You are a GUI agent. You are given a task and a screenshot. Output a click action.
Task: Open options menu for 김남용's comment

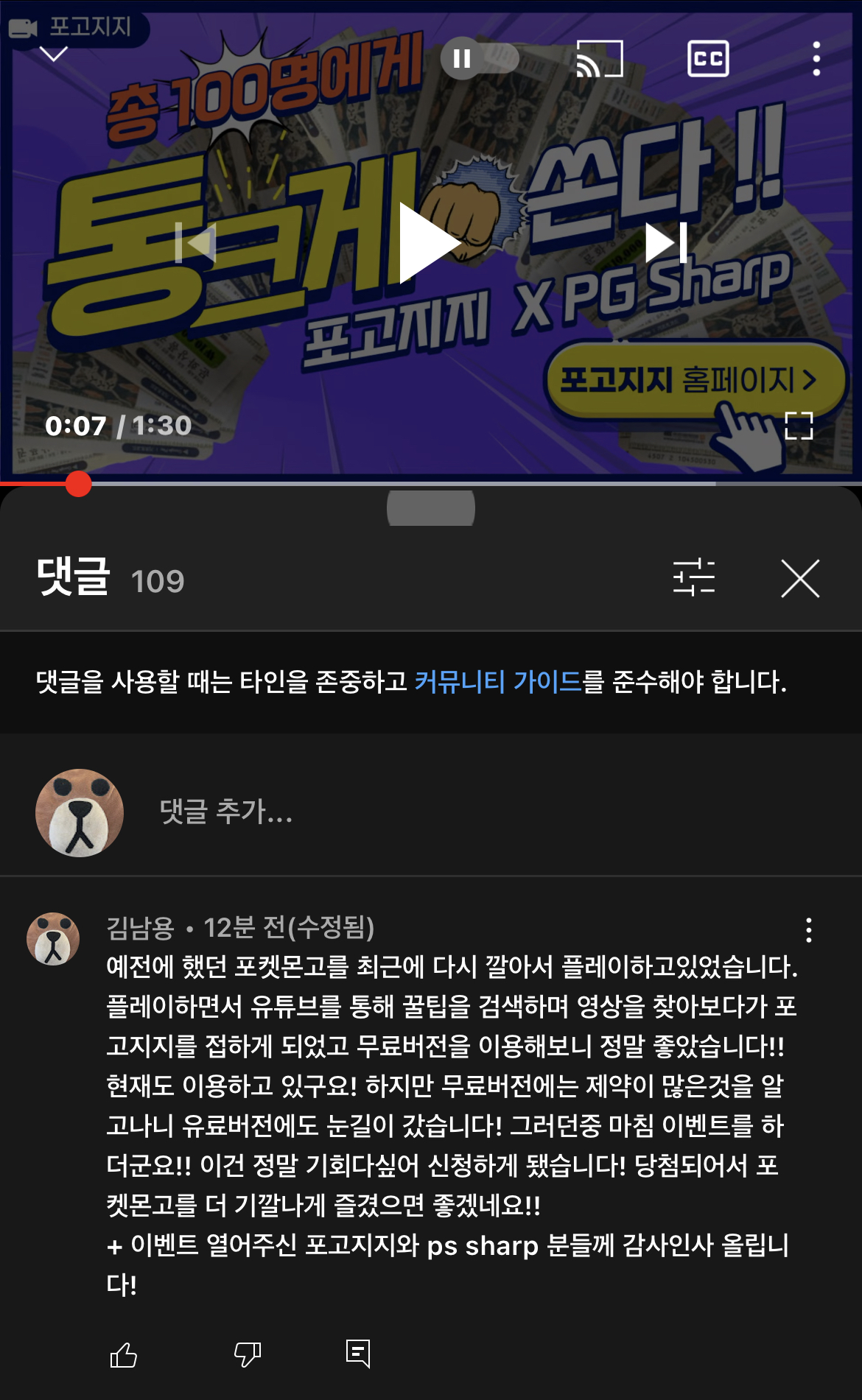[x=808, y=930]
